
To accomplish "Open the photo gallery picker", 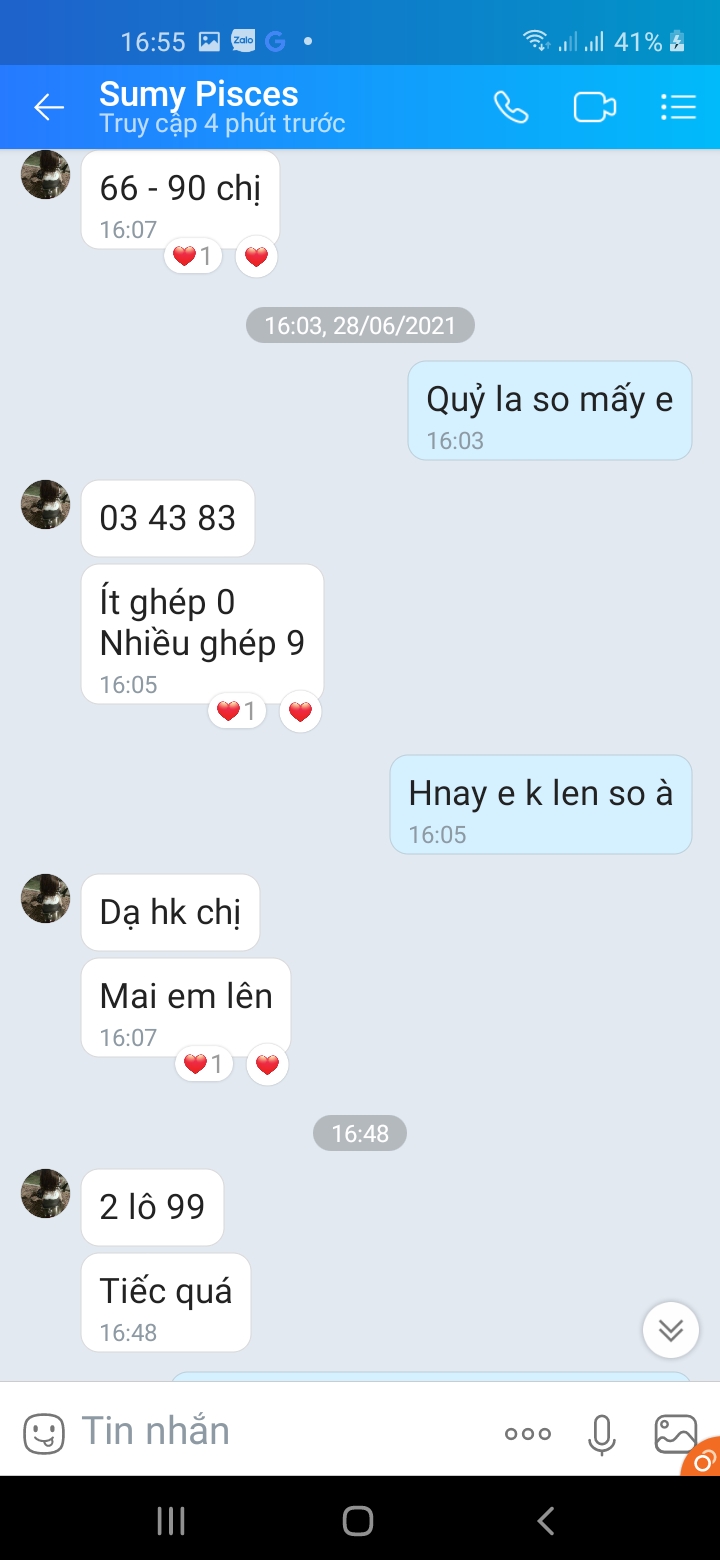I will point(676,1433).
